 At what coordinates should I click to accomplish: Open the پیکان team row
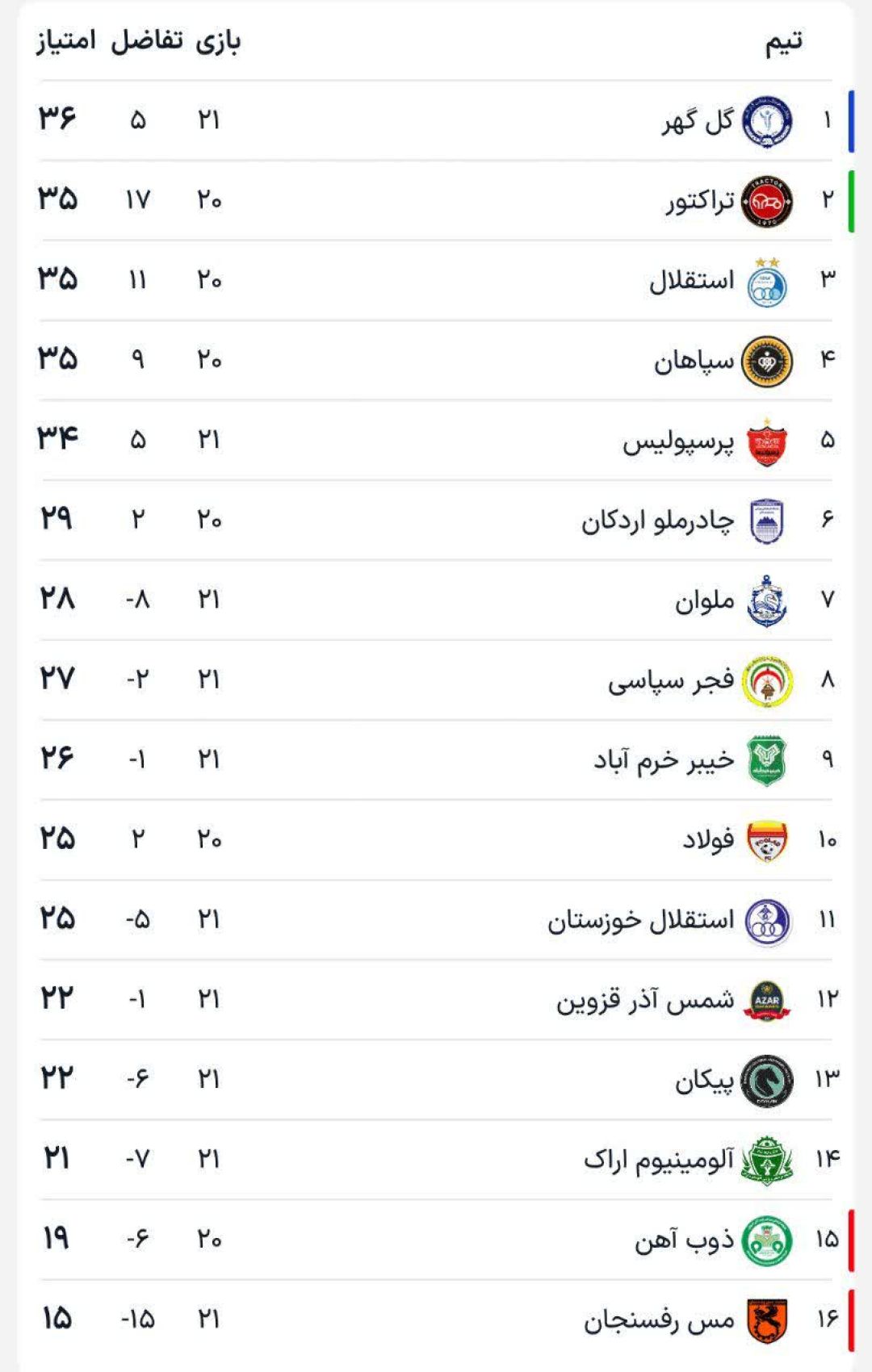pos(436,1080)
